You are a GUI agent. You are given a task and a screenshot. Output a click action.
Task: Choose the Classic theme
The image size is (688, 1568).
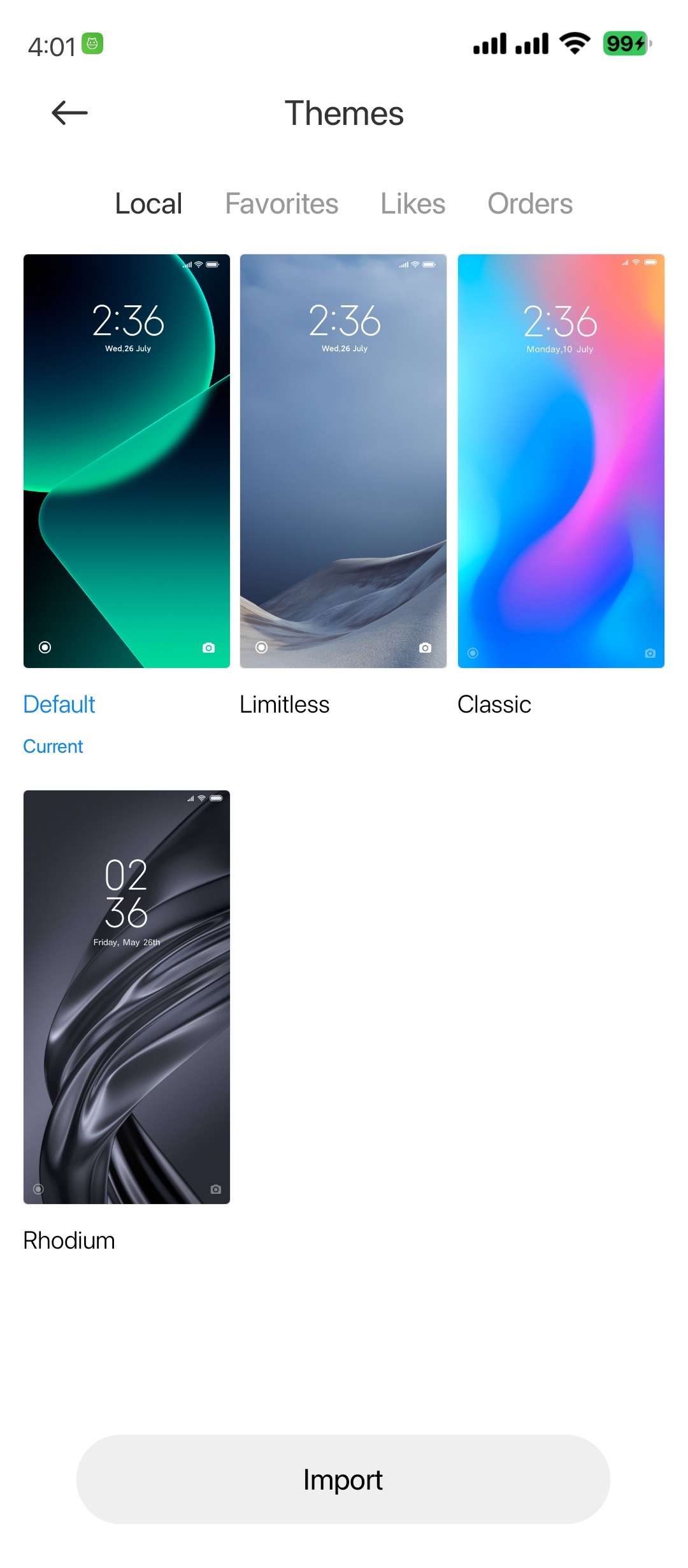tap(561, 461)
